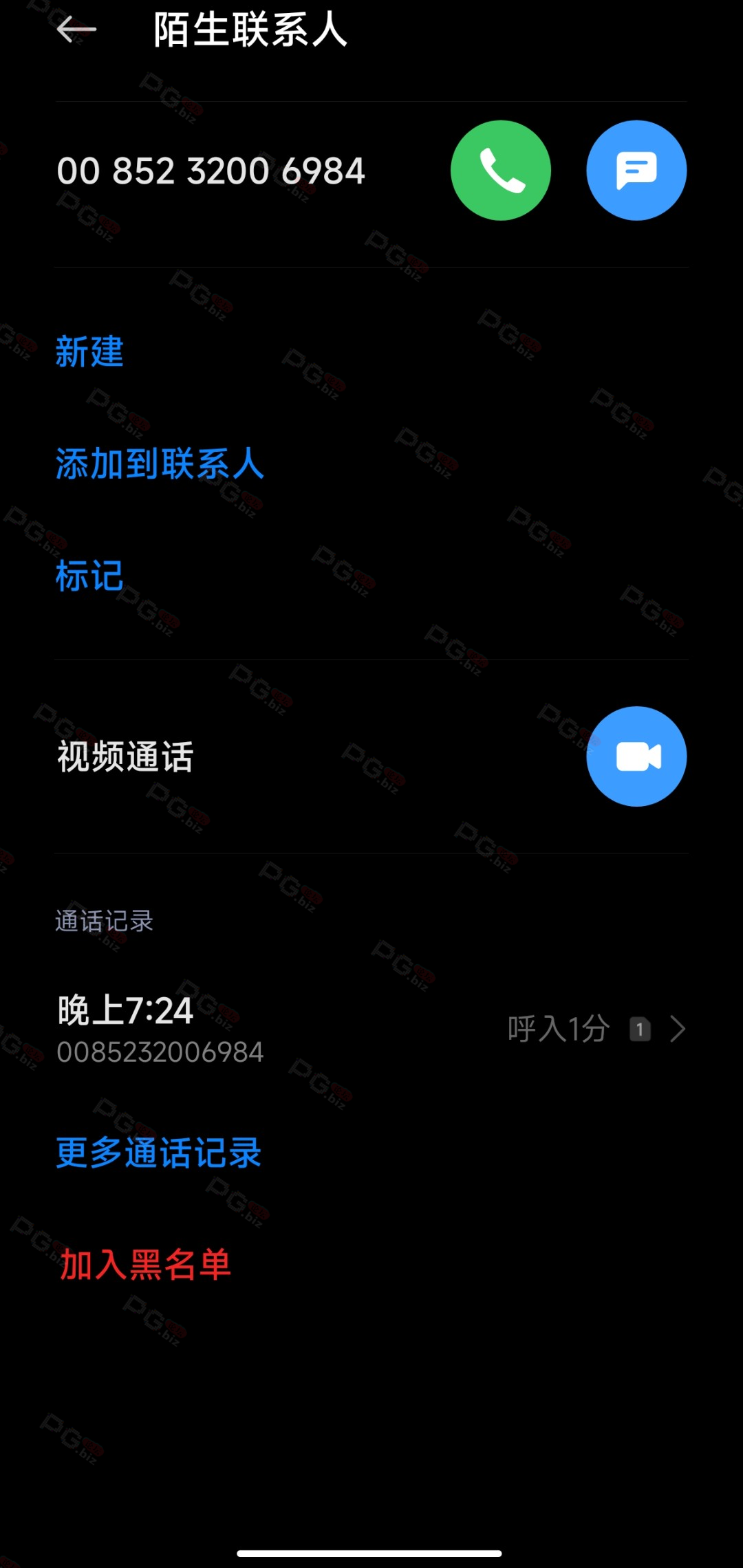Select 添加到联系人 option
Screen dimensions: 743x1568
(x=160, y=464)
